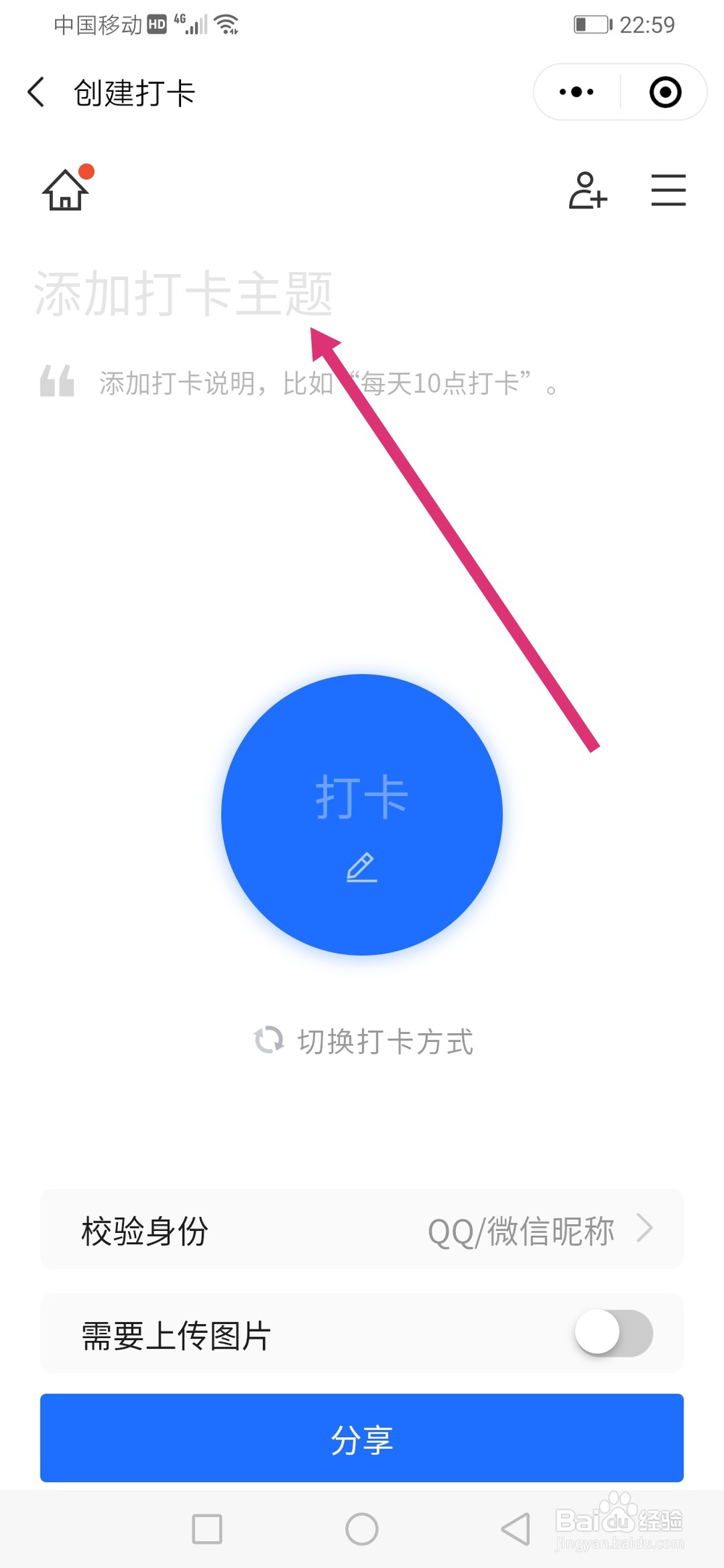
Task: Open the hamburger menu icon
Action: [668, 190]
